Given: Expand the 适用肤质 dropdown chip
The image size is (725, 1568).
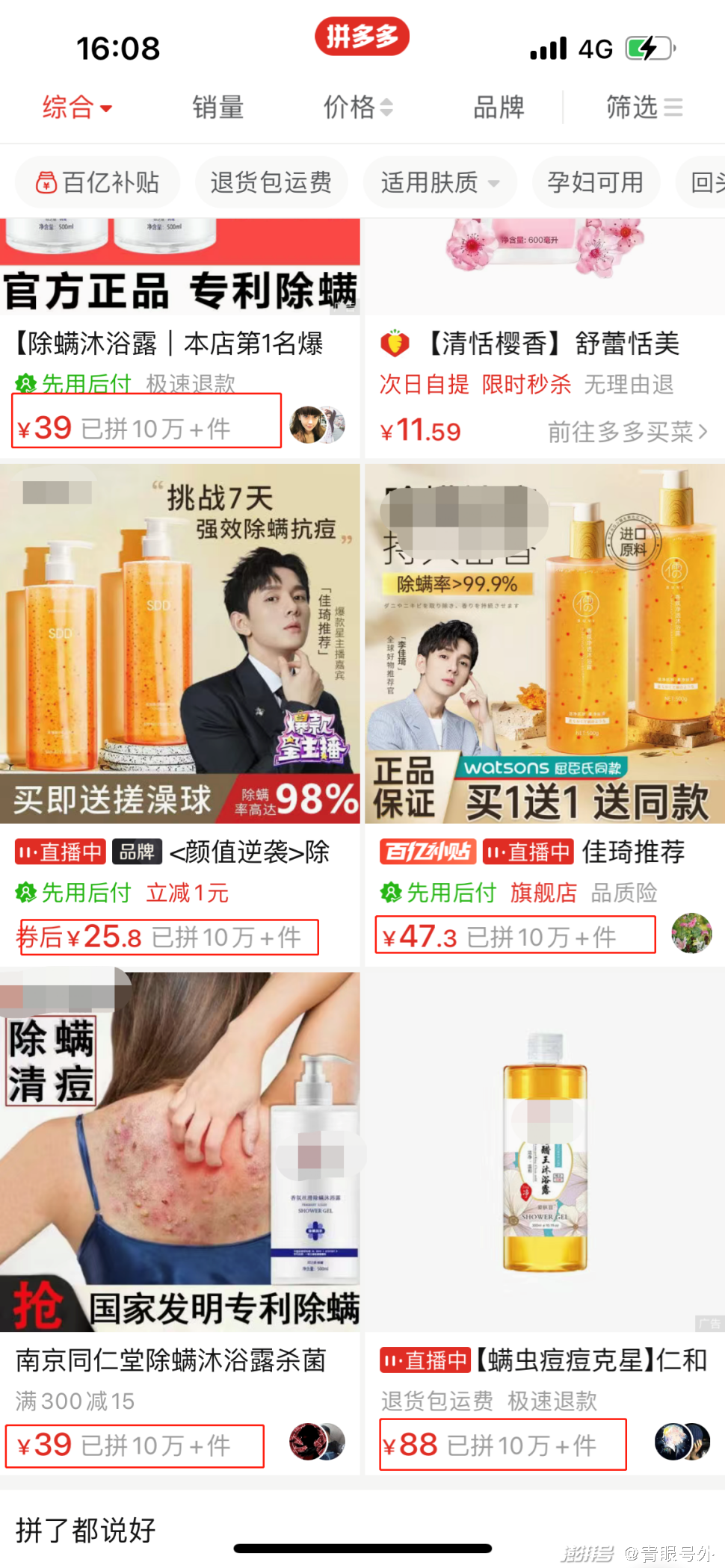Looking at the screenshot, I should point(439,182).
